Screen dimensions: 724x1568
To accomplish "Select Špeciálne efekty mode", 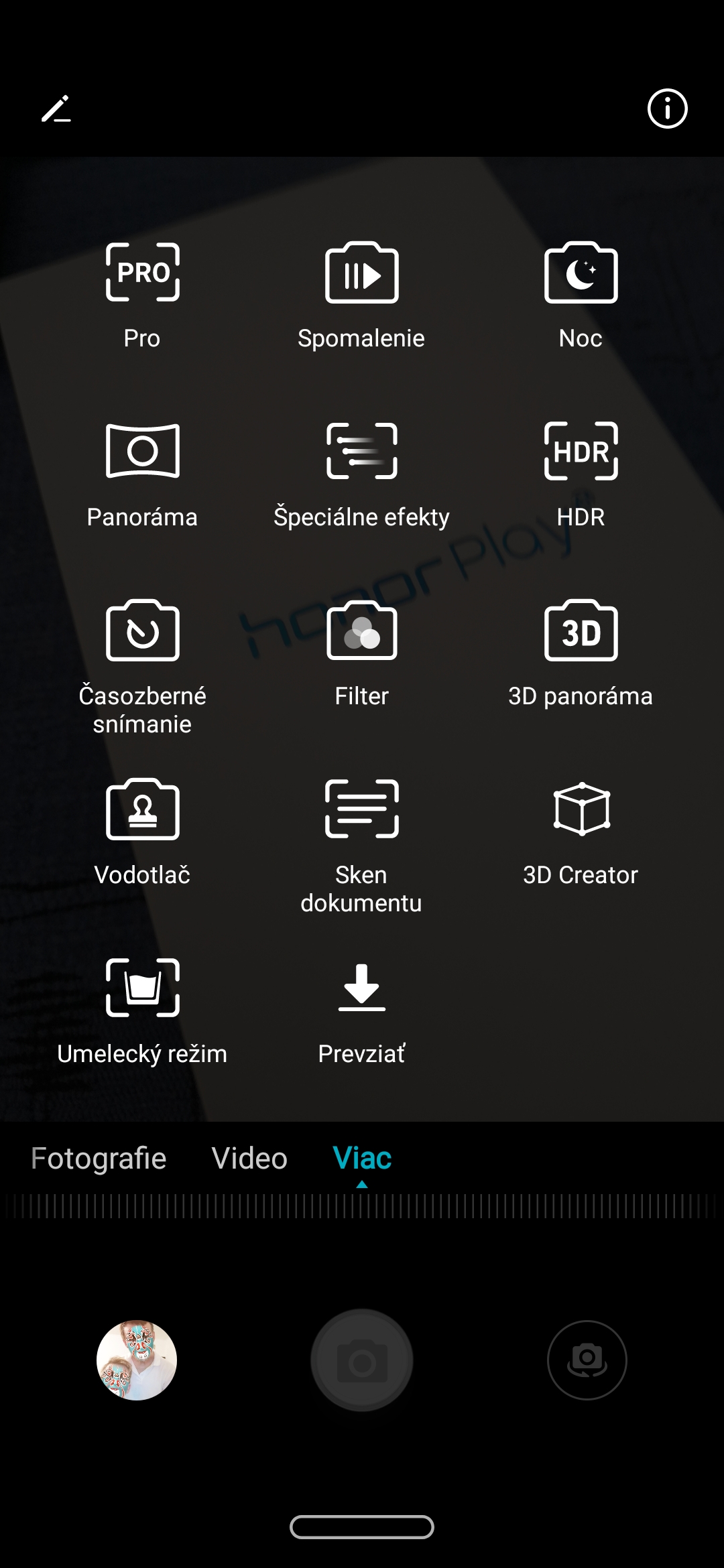I will point(361,475).
